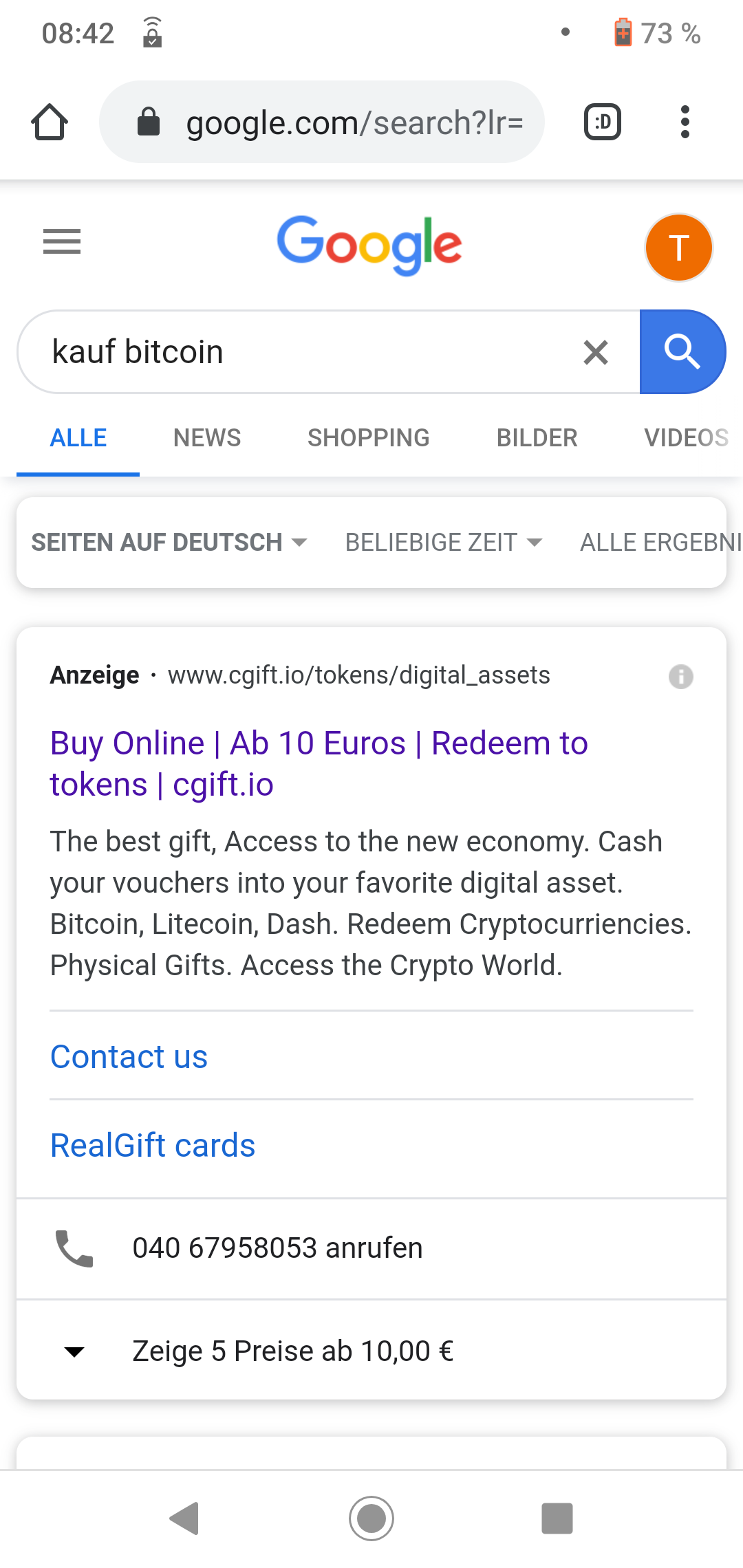Click the padlock icon in the address bar
Viewport: 743px width, 1568px height.
point(148,122)
